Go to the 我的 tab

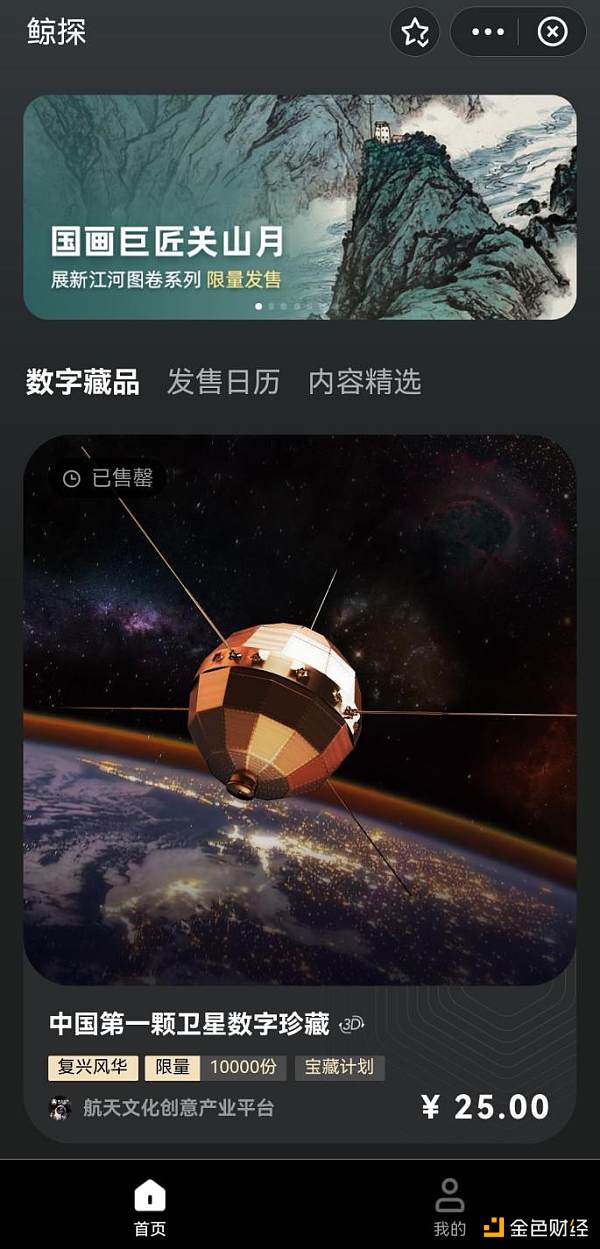tap(450, 1207)
